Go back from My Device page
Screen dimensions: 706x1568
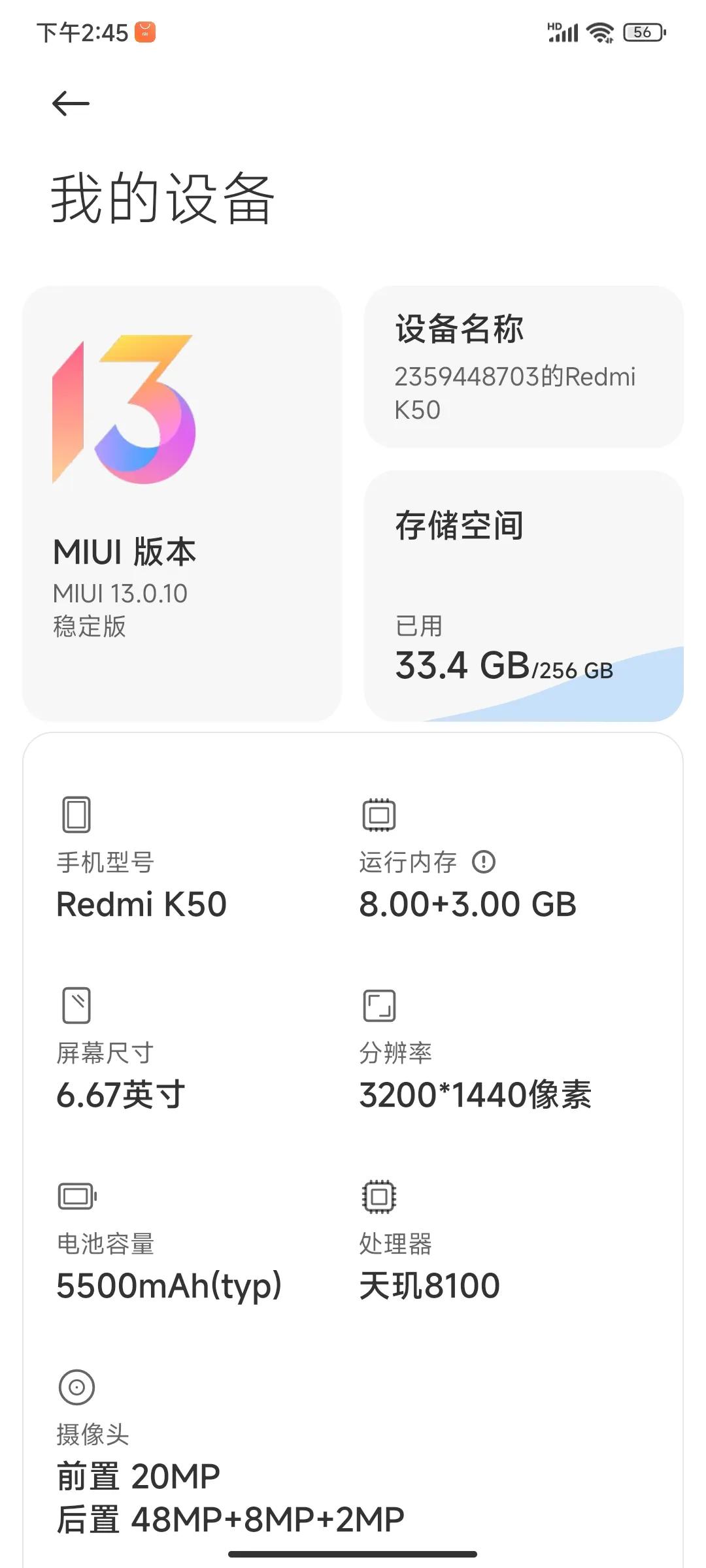point(71,103)
